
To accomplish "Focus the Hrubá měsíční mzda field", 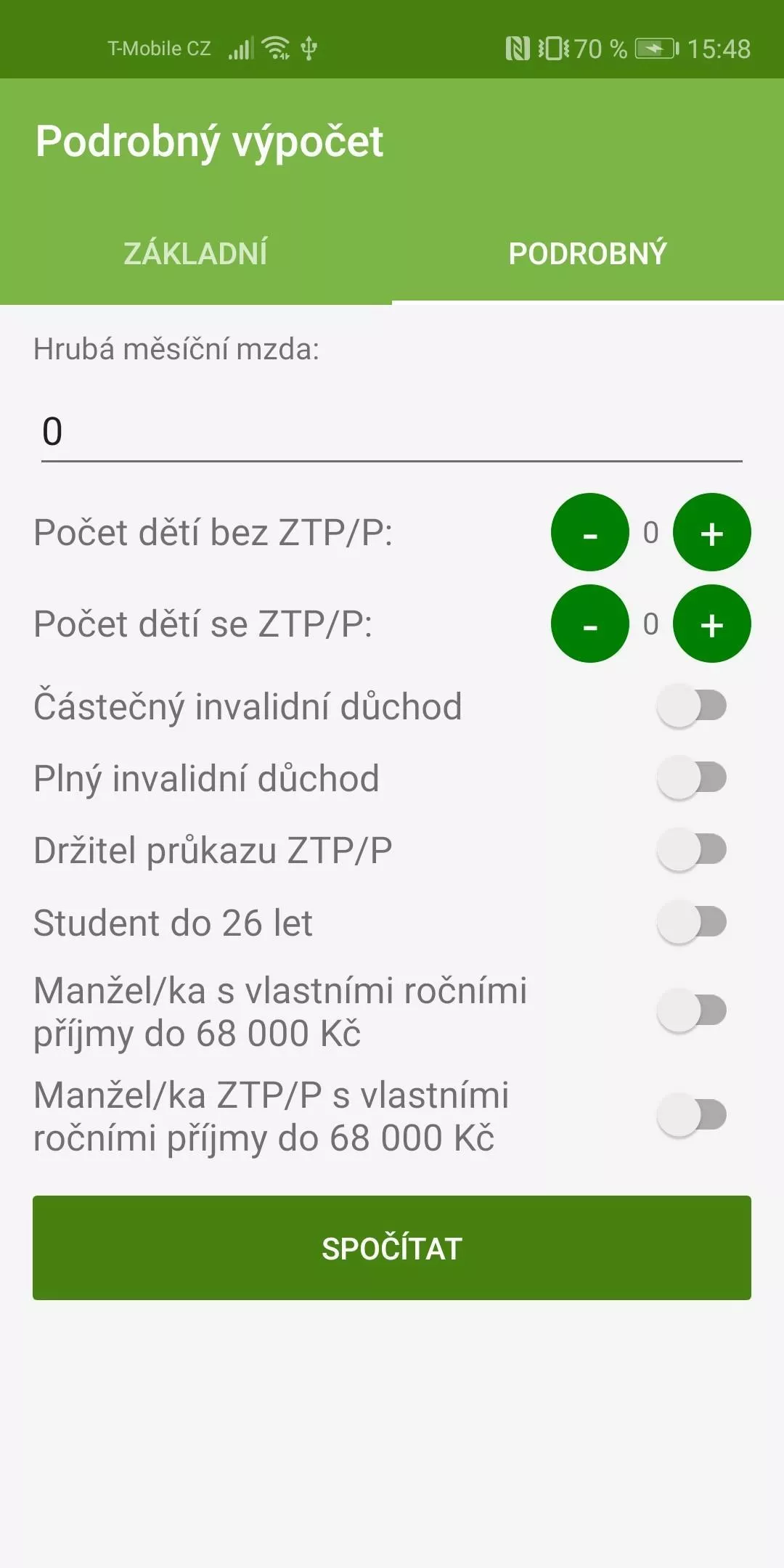I will 392,432.
